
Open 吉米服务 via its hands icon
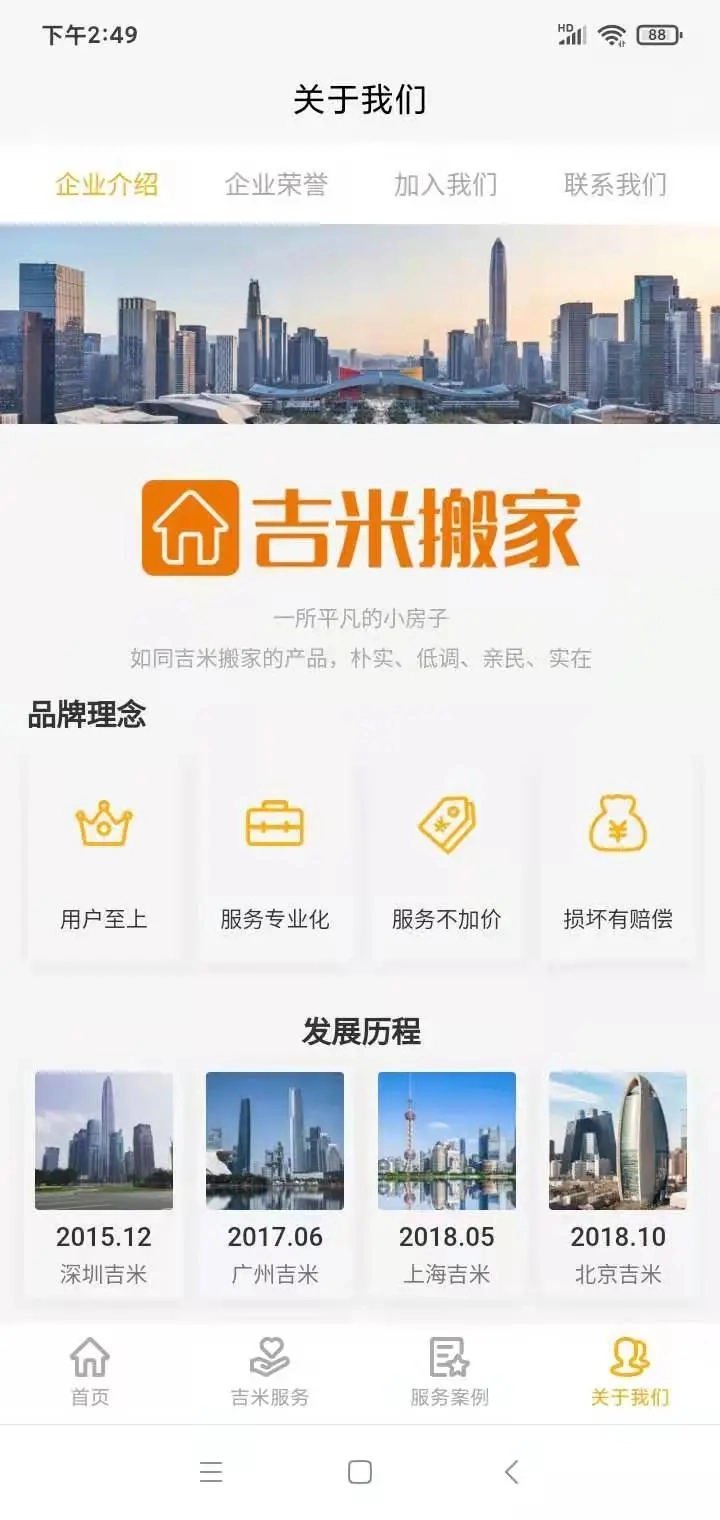(x=271, y=1357)
